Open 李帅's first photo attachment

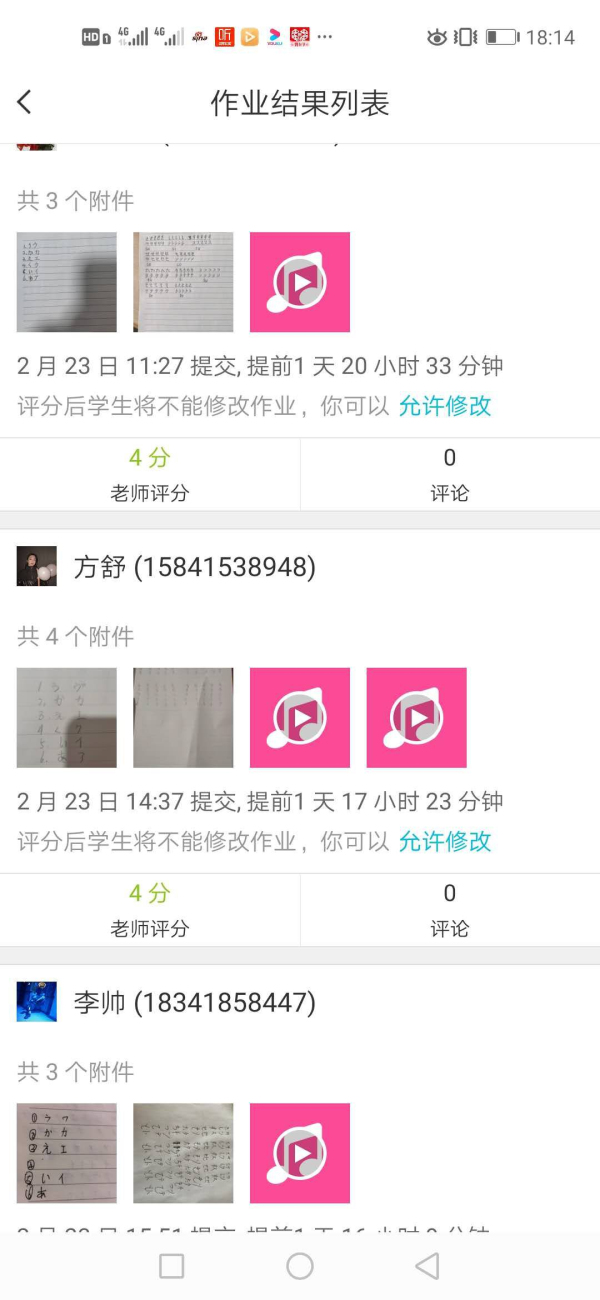(66, 1152)
